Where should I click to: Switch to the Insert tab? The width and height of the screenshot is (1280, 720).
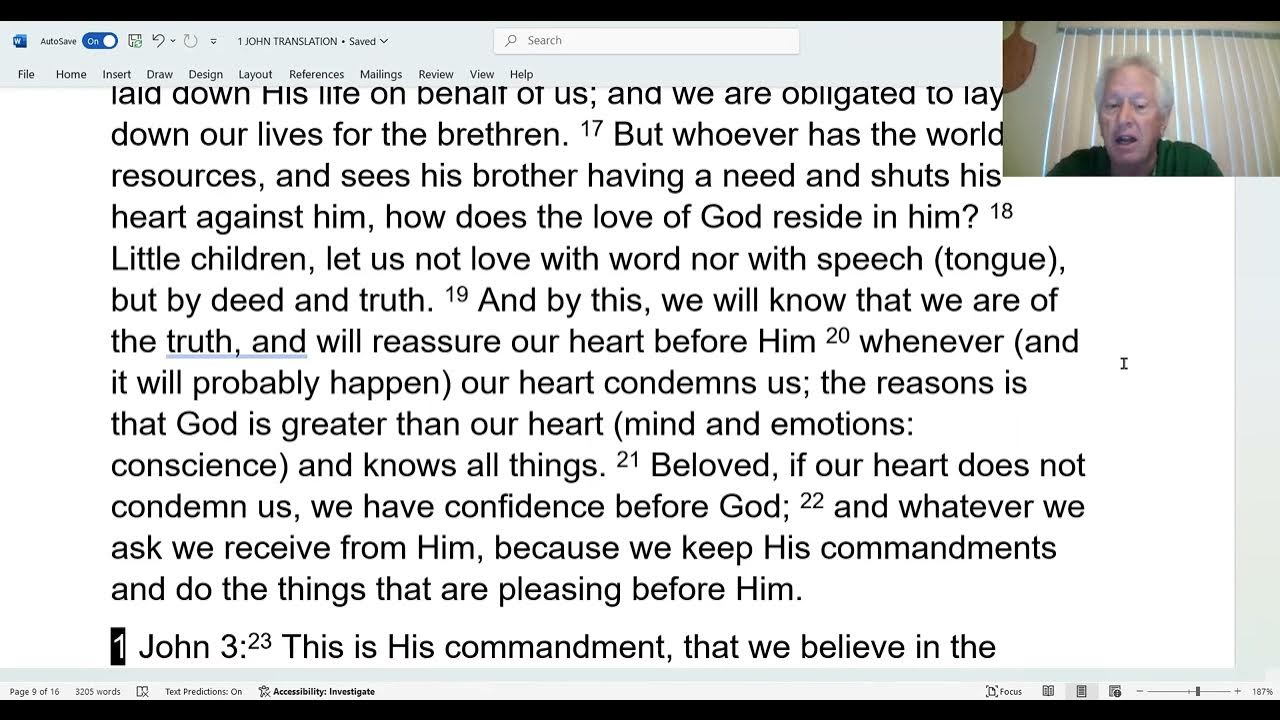[x=116, y=74]
